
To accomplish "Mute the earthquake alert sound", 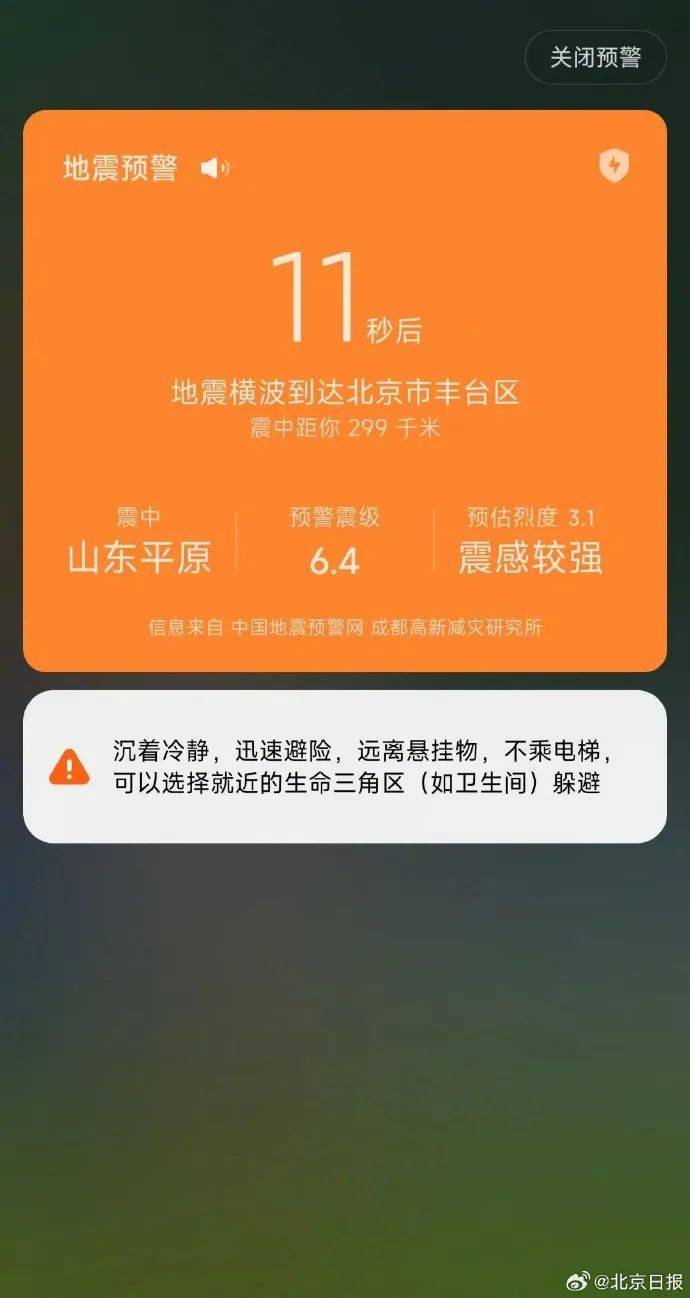I will click(x=214, y=168).
